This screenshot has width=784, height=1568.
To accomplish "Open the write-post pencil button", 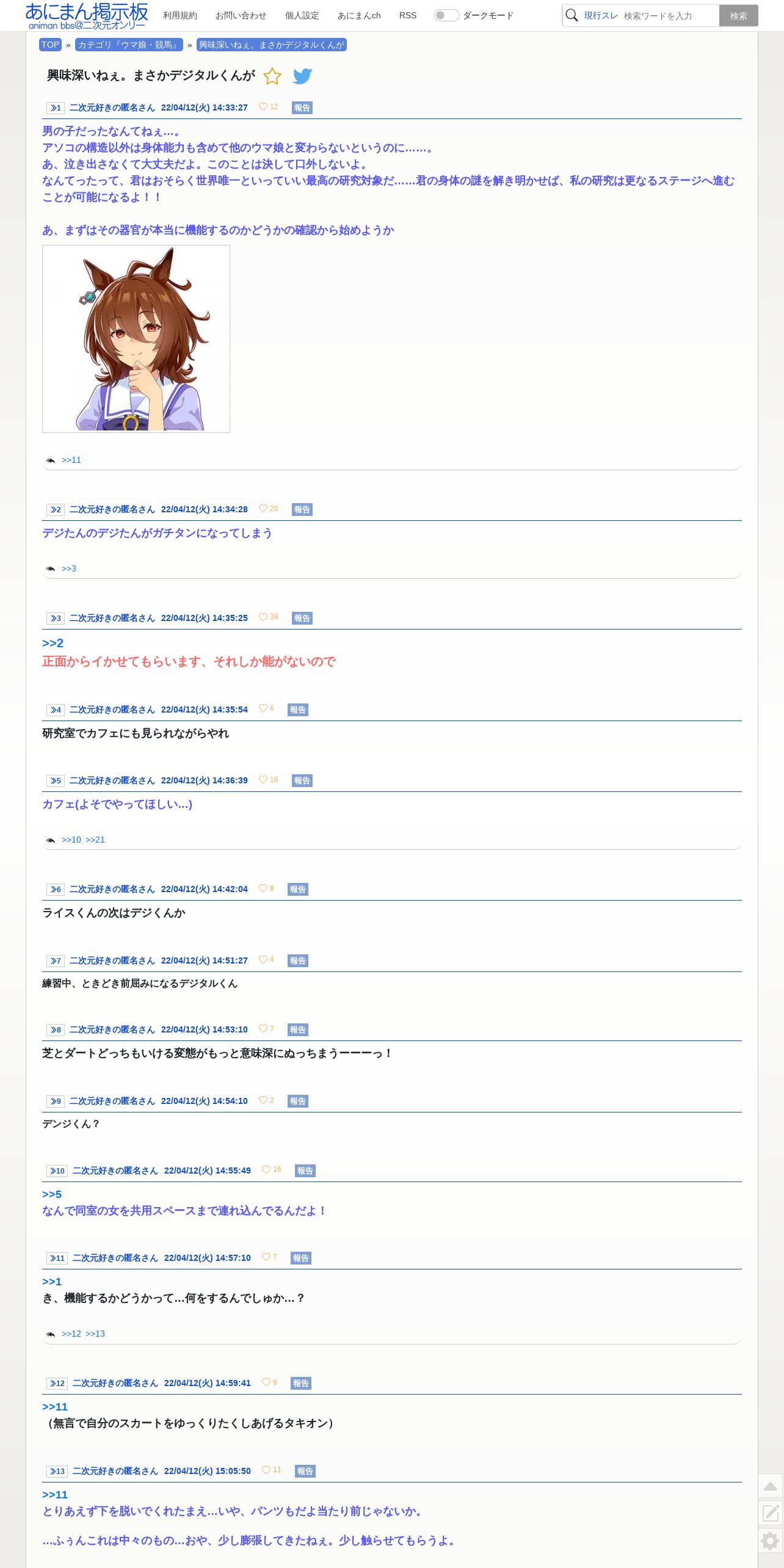I will (x=771, y=1513).
